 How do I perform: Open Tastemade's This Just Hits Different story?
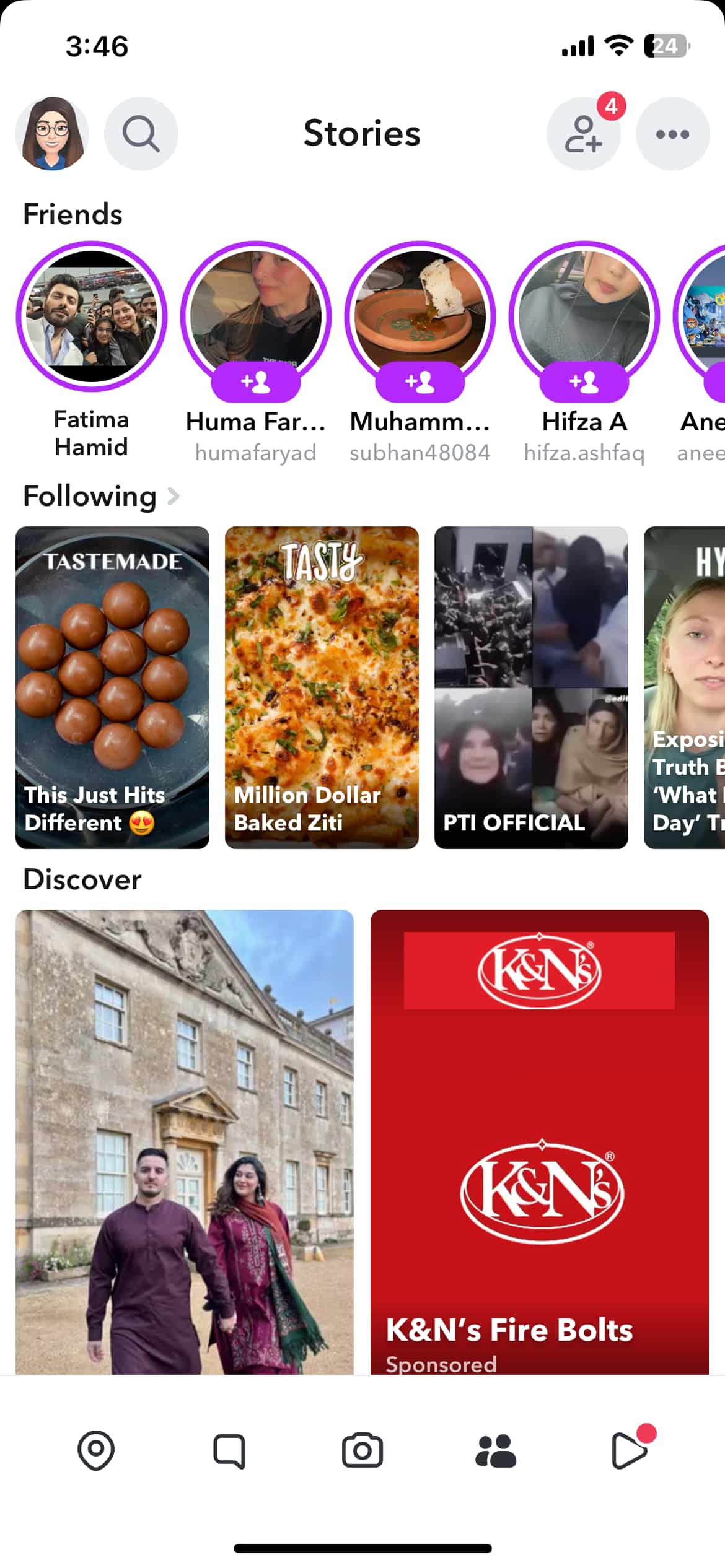[112, 687]
